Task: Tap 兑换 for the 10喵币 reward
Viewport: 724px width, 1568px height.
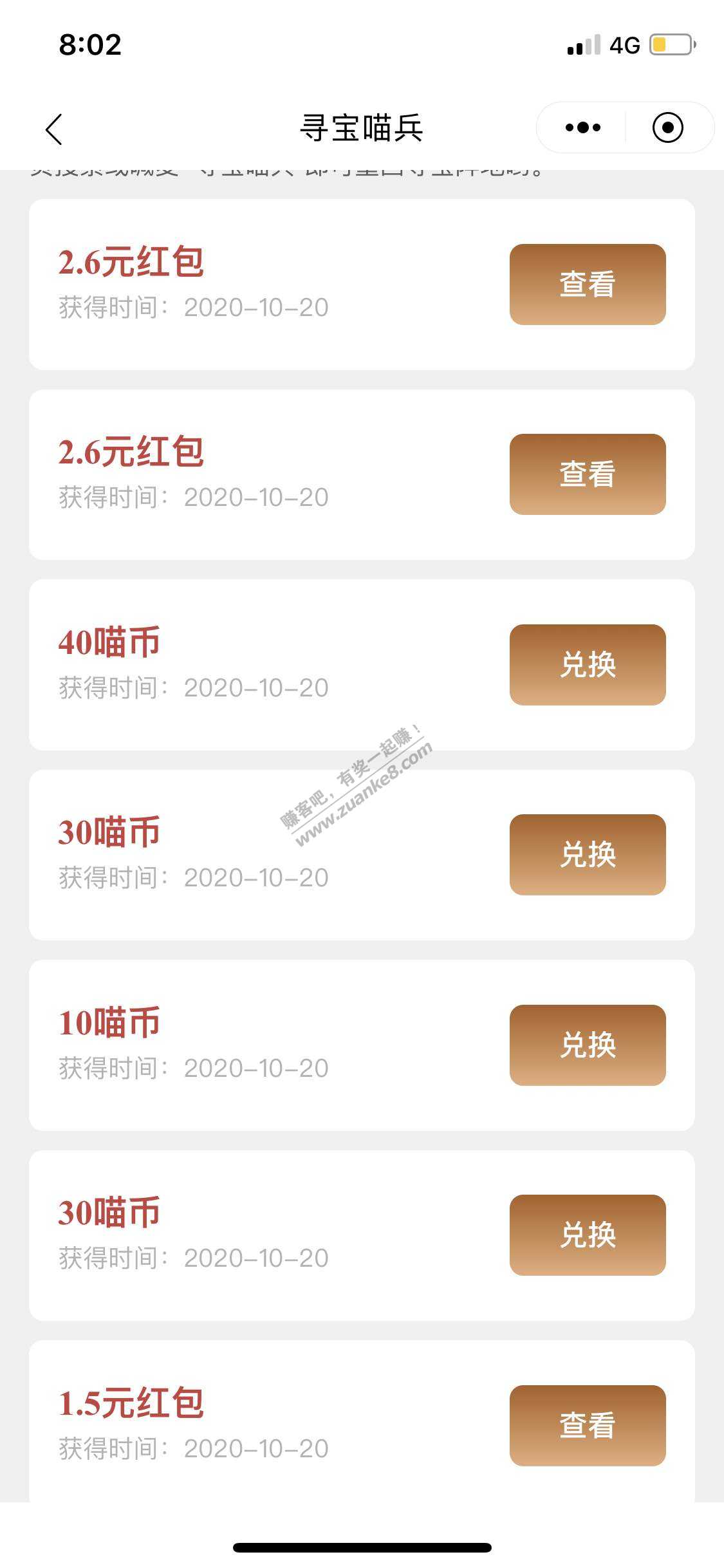Action: [x=587, y=1045]
